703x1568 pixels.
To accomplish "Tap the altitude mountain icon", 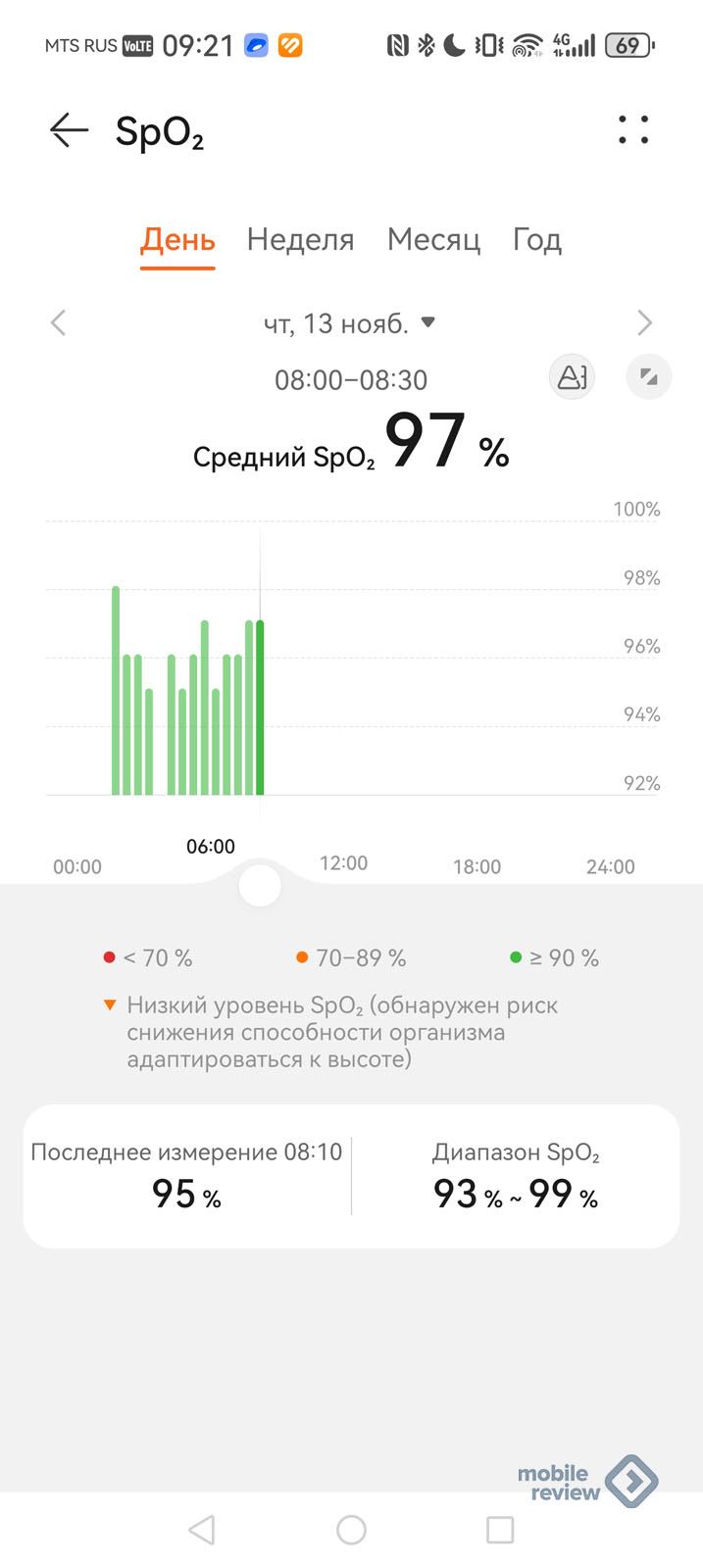I will (x=572, y=377).
